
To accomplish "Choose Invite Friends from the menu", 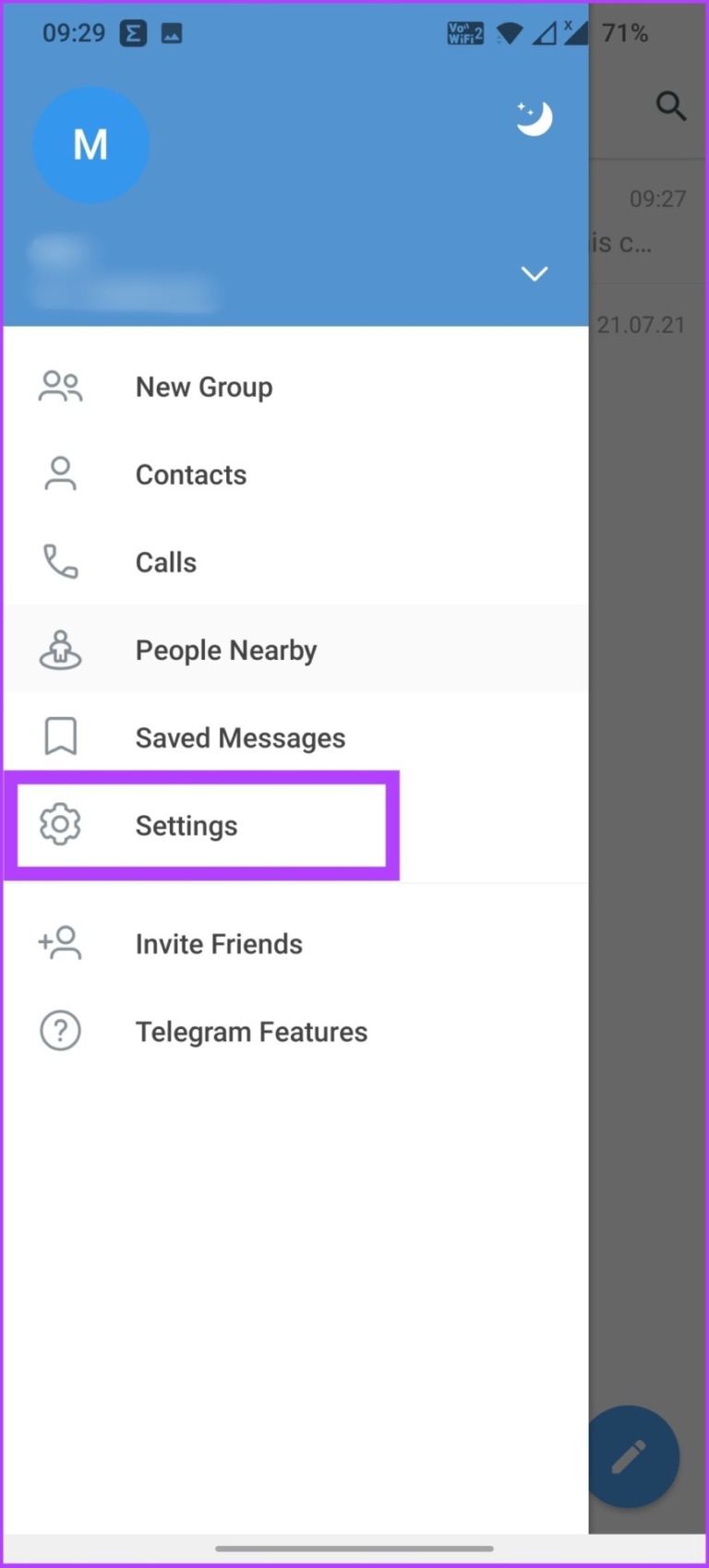I will [218, 942].
